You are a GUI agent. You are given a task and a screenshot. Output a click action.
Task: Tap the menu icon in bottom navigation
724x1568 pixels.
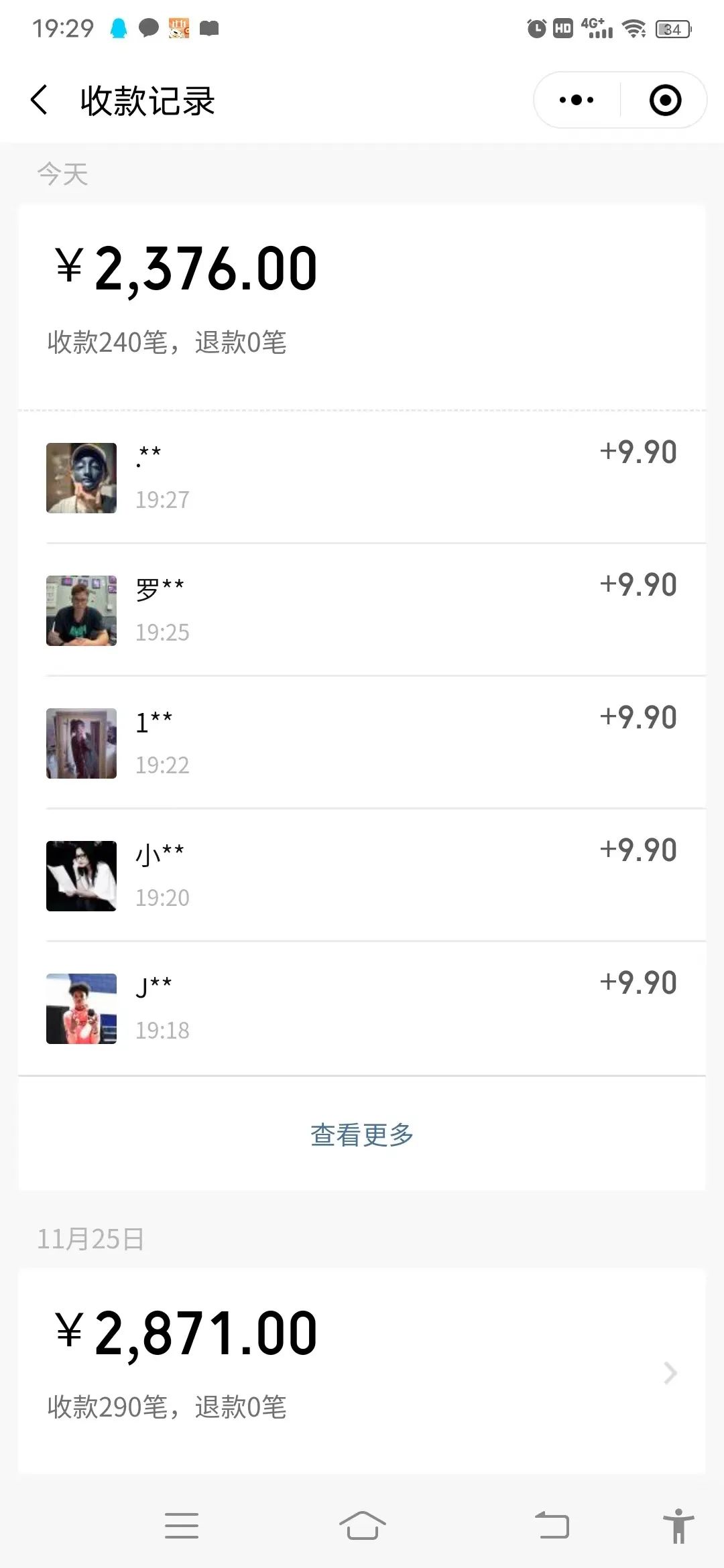pos(182,1525)
